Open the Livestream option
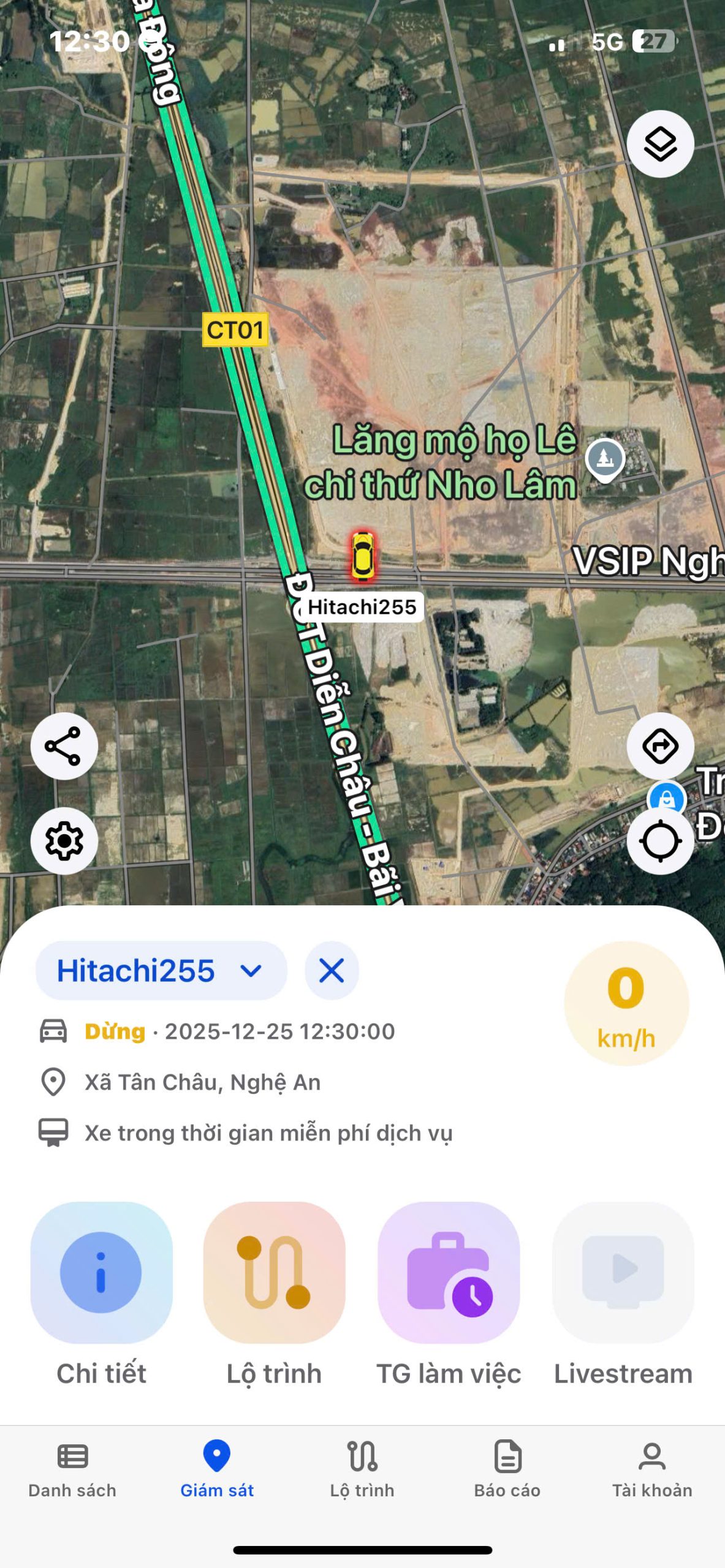This screenshot has height=1568, width=725. coord(623,1273)
